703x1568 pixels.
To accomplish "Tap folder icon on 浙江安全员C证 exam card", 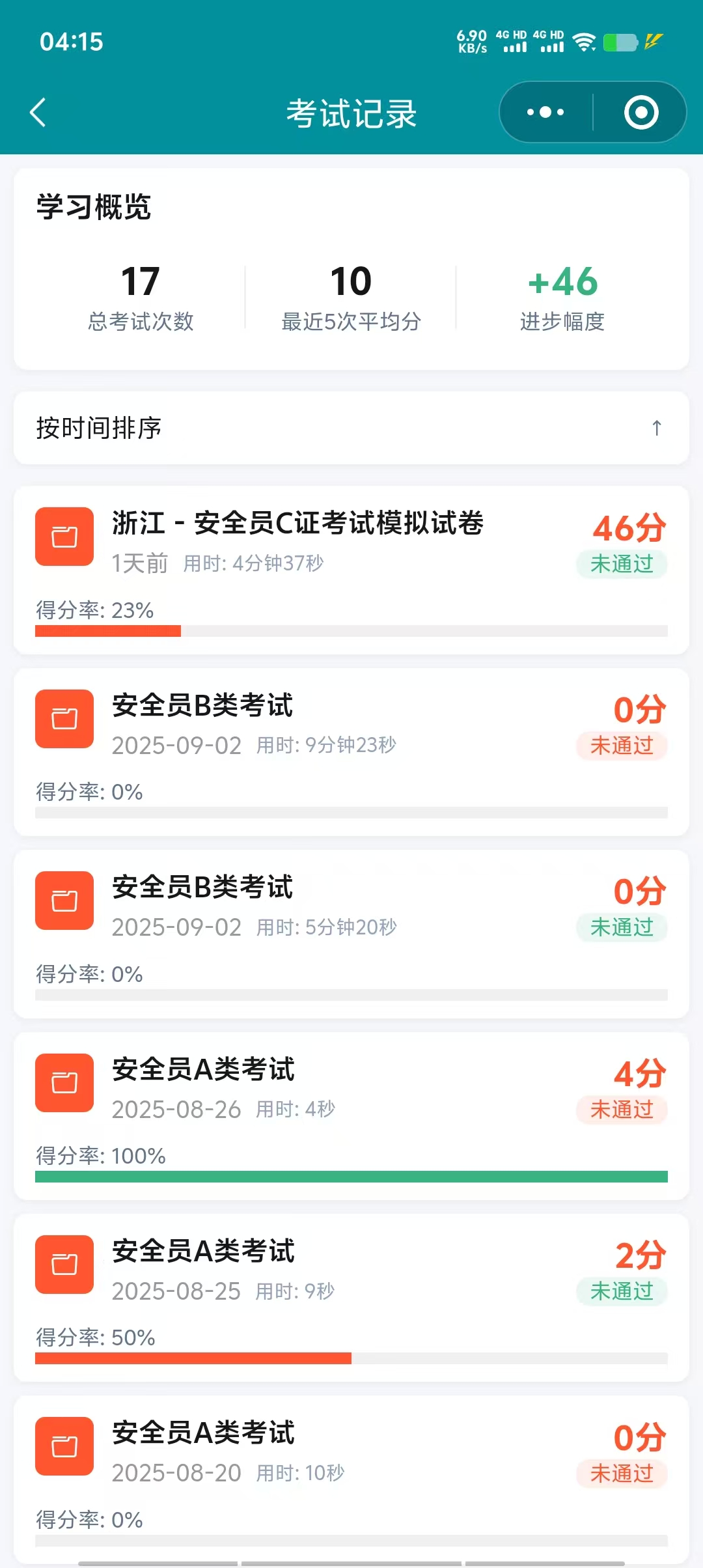I will [x=64, y=537].
